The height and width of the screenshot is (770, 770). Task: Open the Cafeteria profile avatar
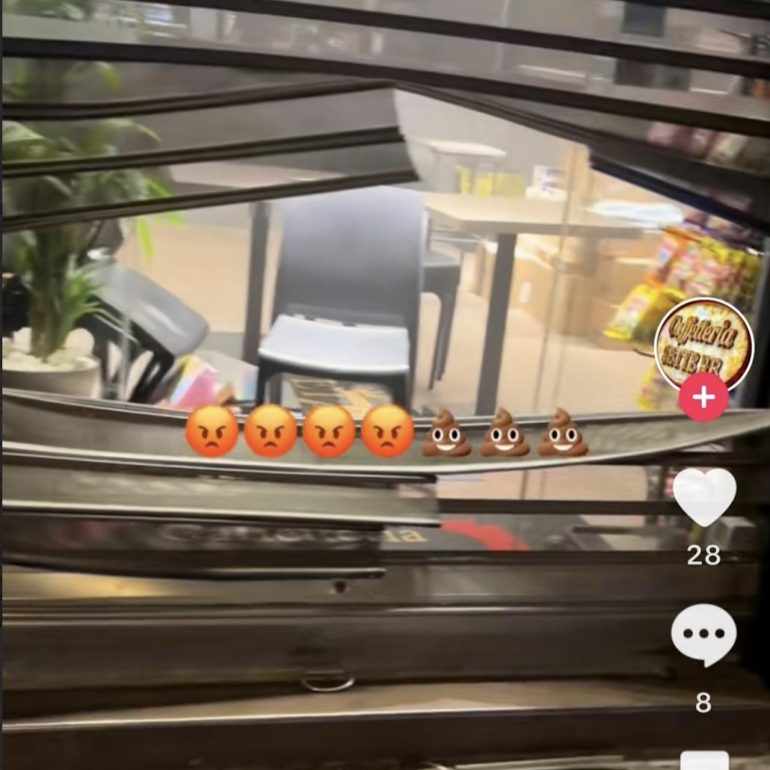(x=703, y=344)
